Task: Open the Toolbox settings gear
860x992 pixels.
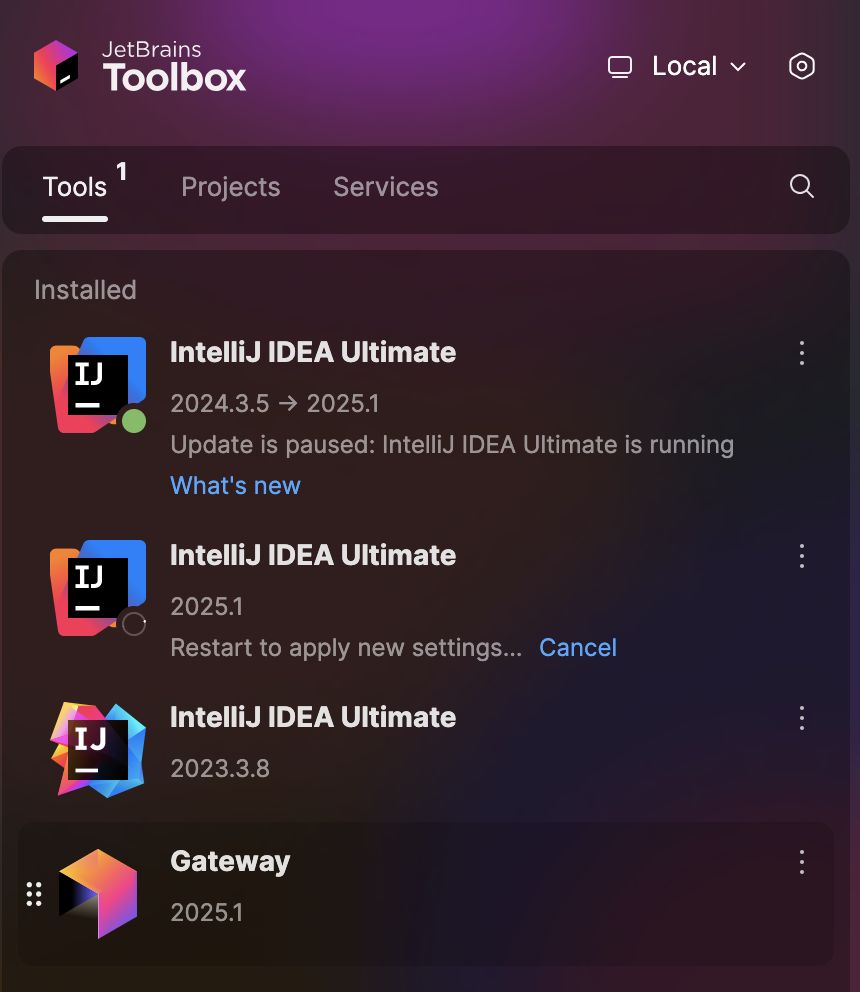Action: [x=801, y=66]
